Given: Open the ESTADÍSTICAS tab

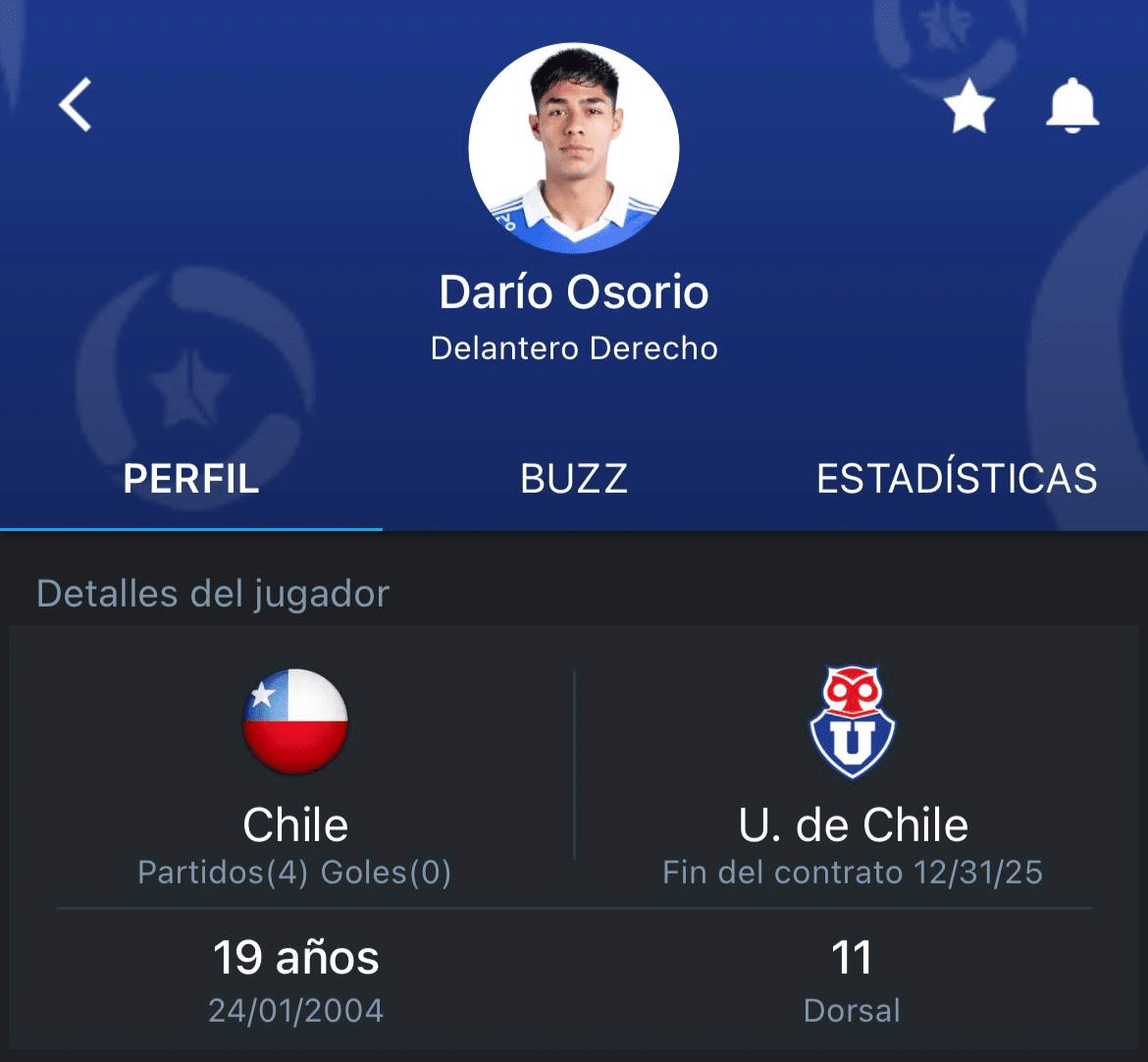Looking at the screenshot, I should coord(957,479).
